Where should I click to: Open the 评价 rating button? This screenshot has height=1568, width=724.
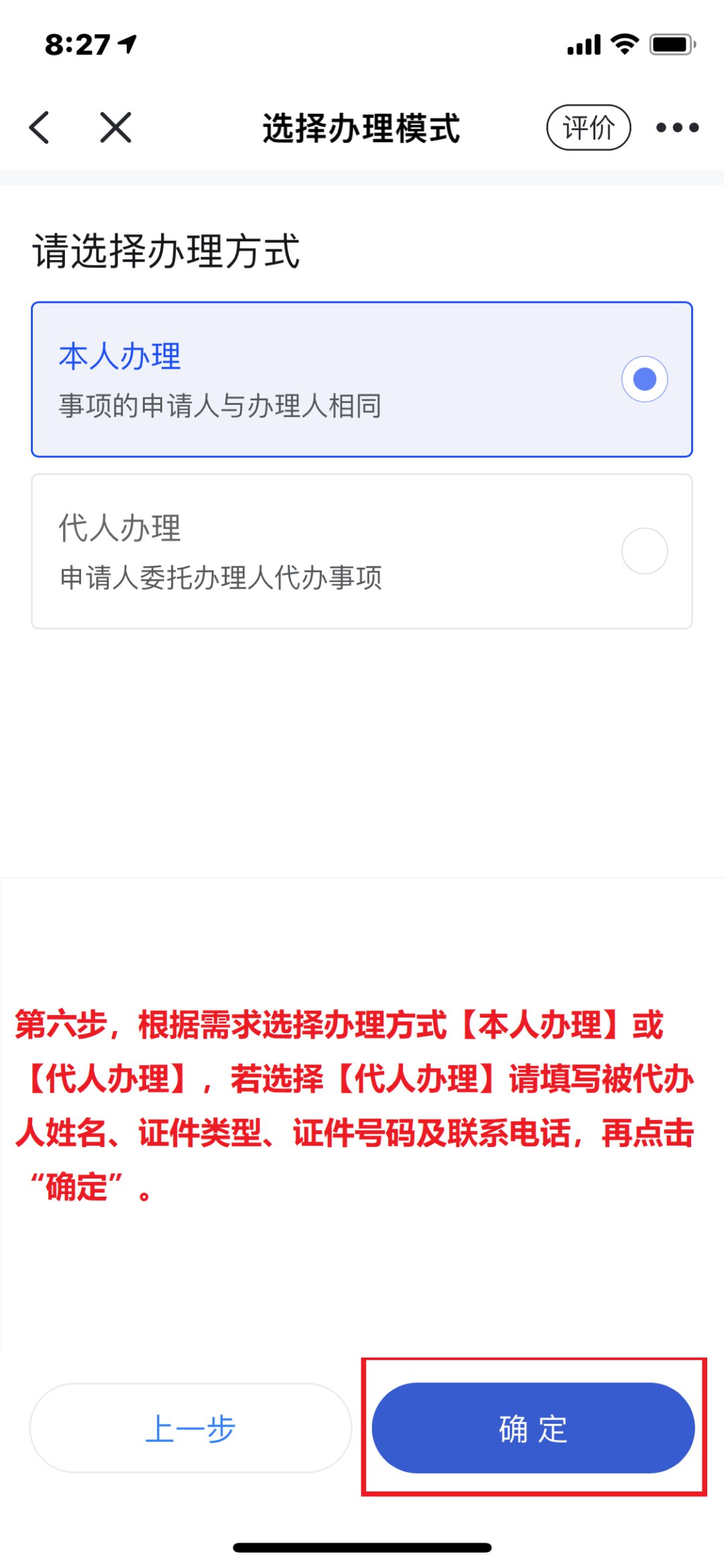588,127
